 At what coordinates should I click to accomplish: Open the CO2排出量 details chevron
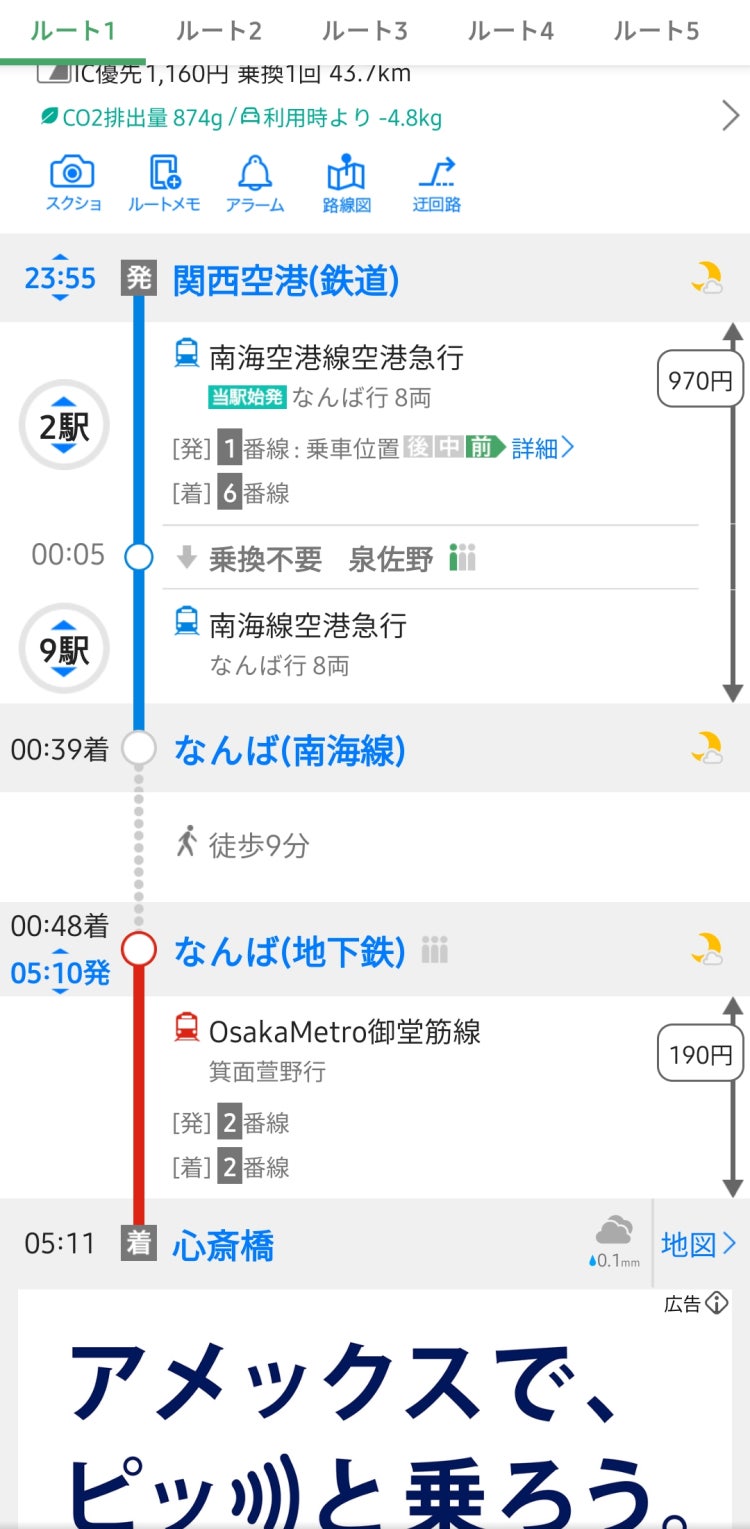click(x=730, y=117)
